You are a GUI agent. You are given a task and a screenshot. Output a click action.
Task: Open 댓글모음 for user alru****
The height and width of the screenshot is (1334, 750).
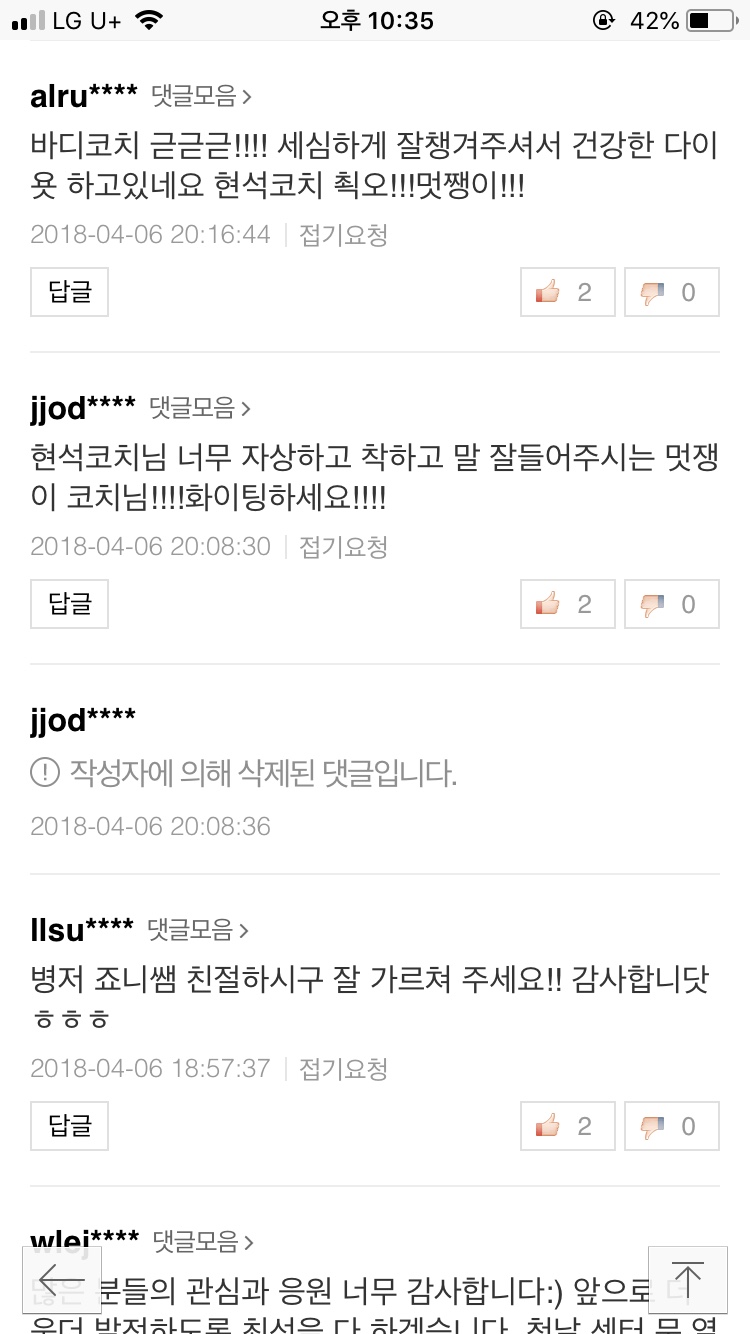(x=201, y=96)
